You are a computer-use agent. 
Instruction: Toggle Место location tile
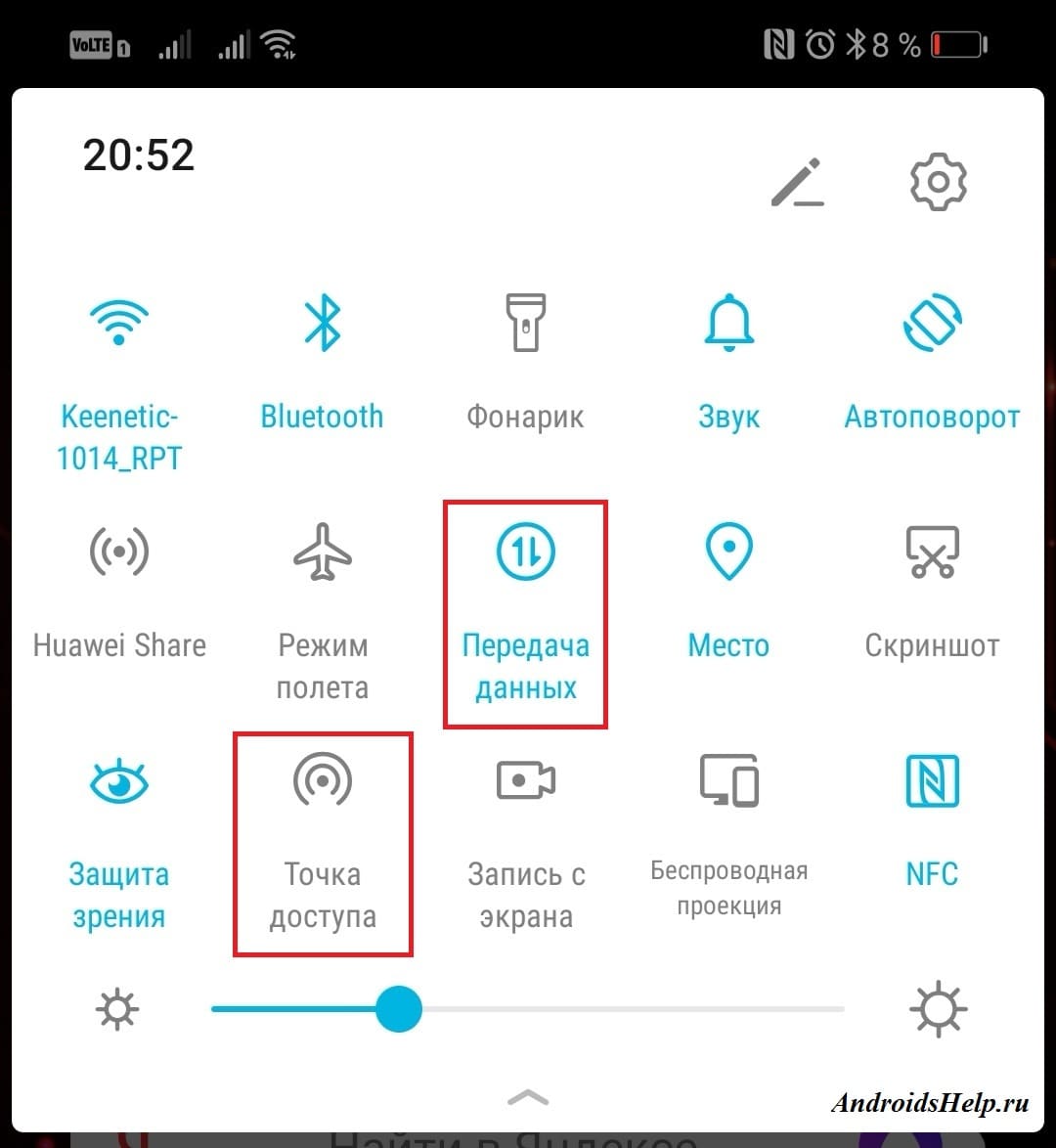click(x=728, y=552)
